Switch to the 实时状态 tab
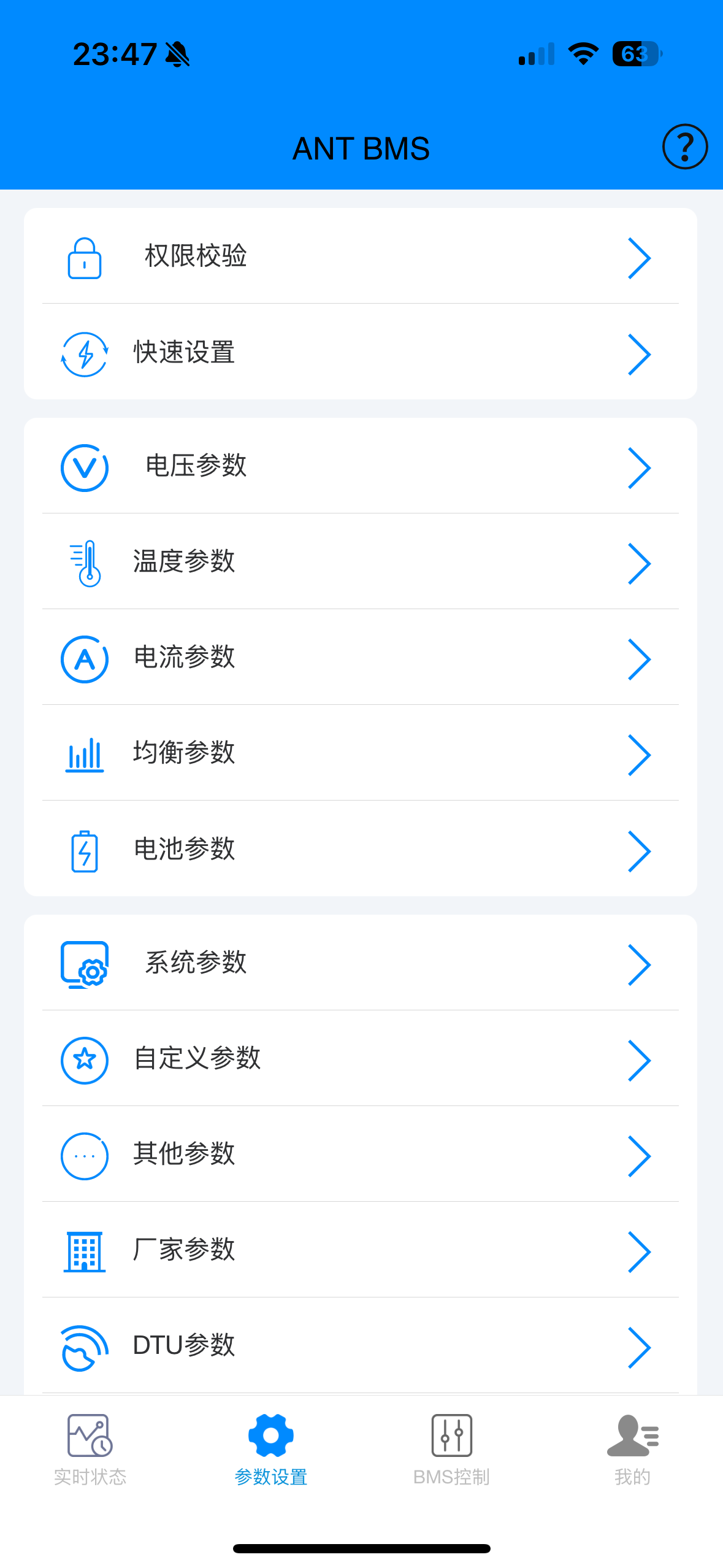Viewport: 723px width, 1568px height. click(x=90, y=1450)
